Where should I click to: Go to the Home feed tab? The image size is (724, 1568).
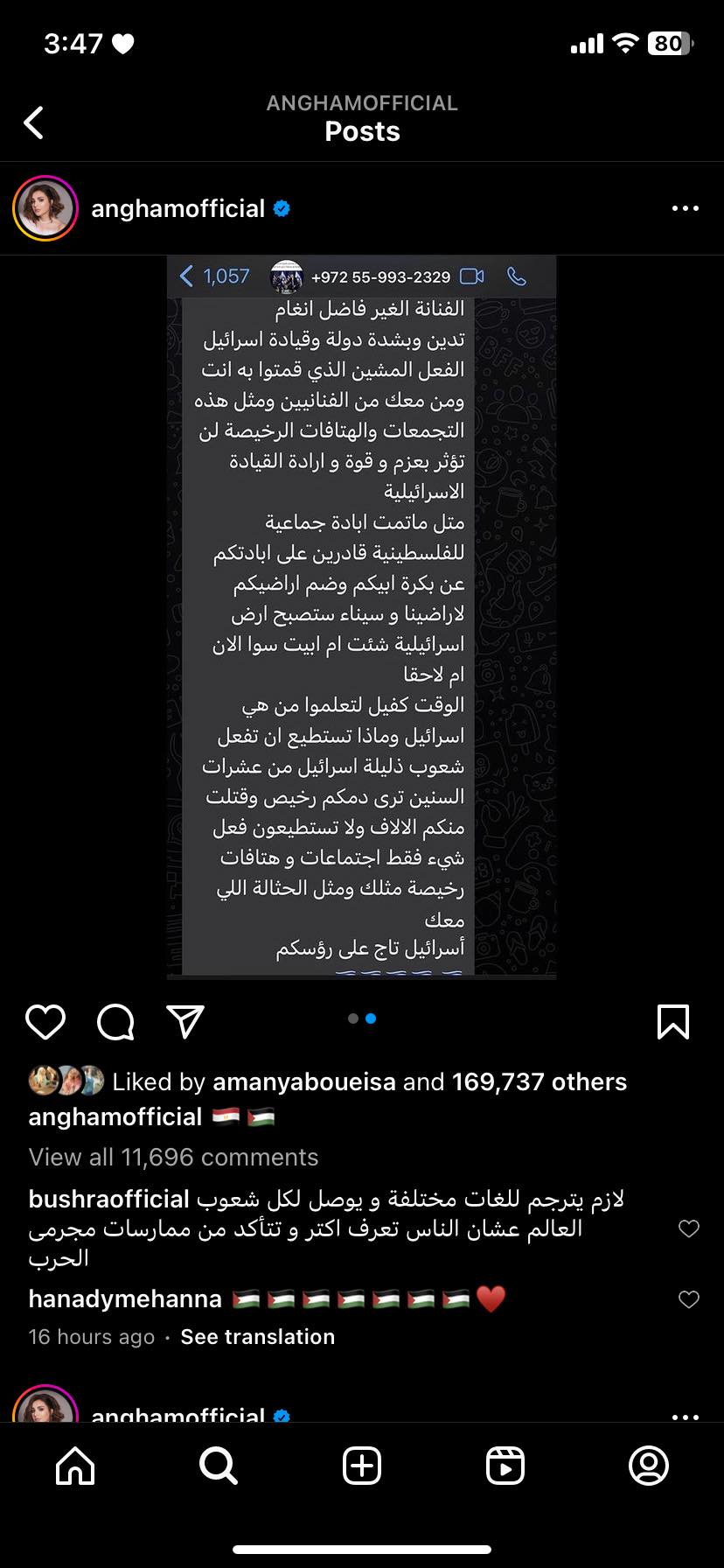(75, 1466)
